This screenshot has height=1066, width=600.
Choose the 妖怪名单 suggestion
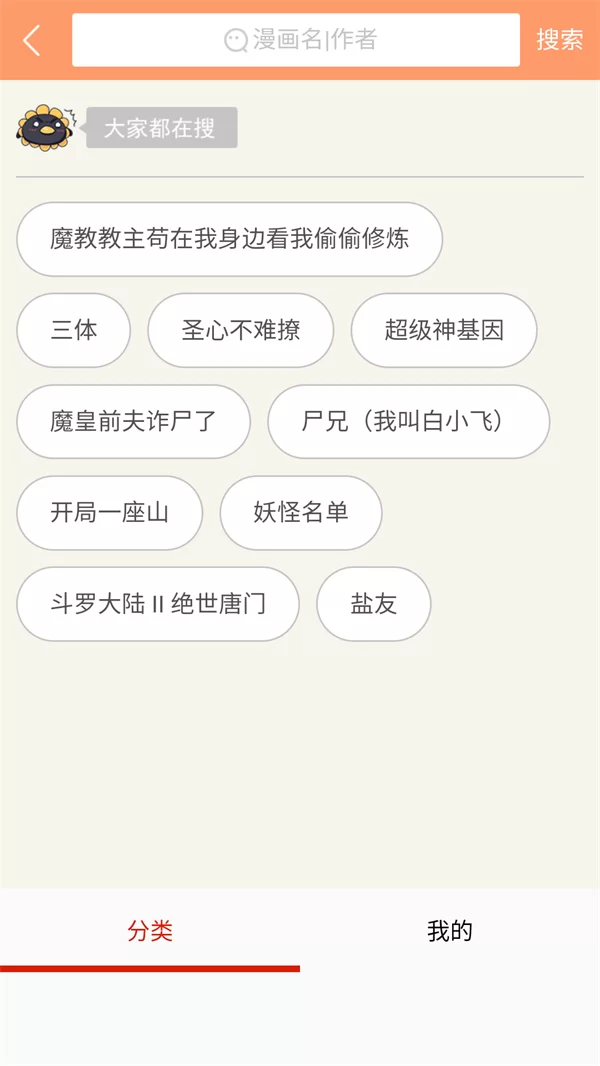pos(300,513)
